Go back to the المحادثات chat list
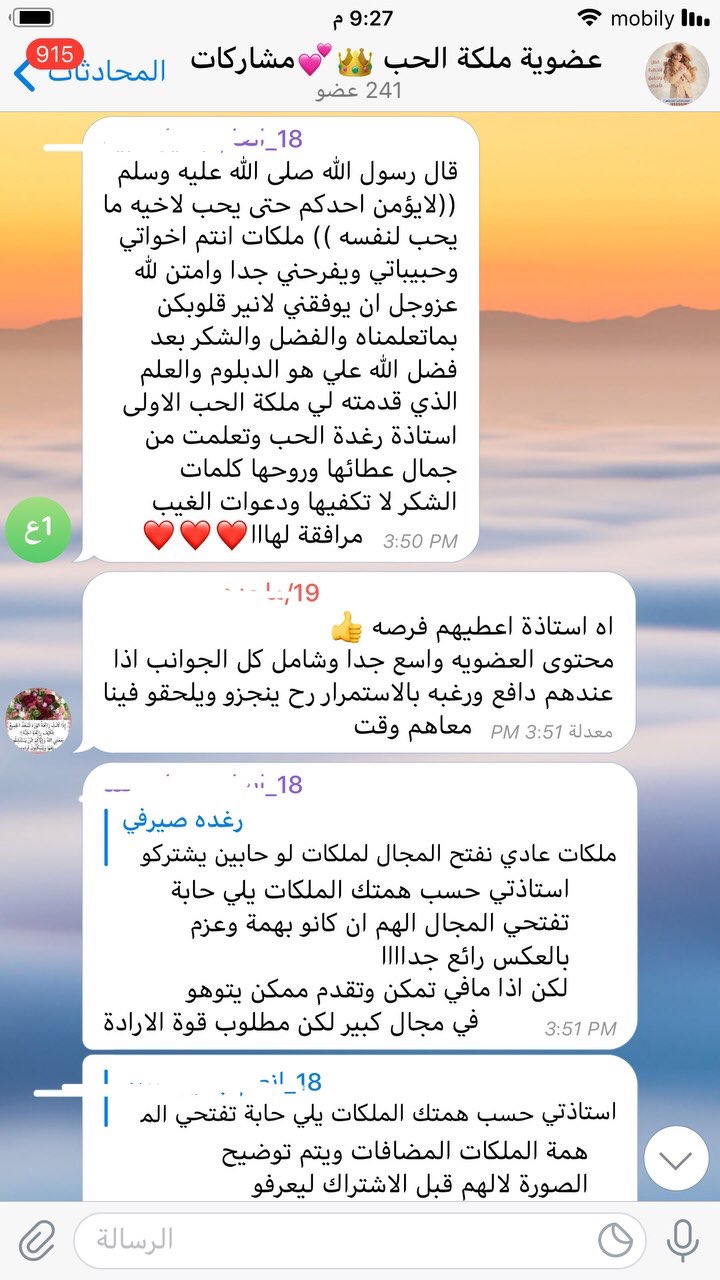Image resolution: width=720 pixels, height=1280 pixels. click(90, 72)
